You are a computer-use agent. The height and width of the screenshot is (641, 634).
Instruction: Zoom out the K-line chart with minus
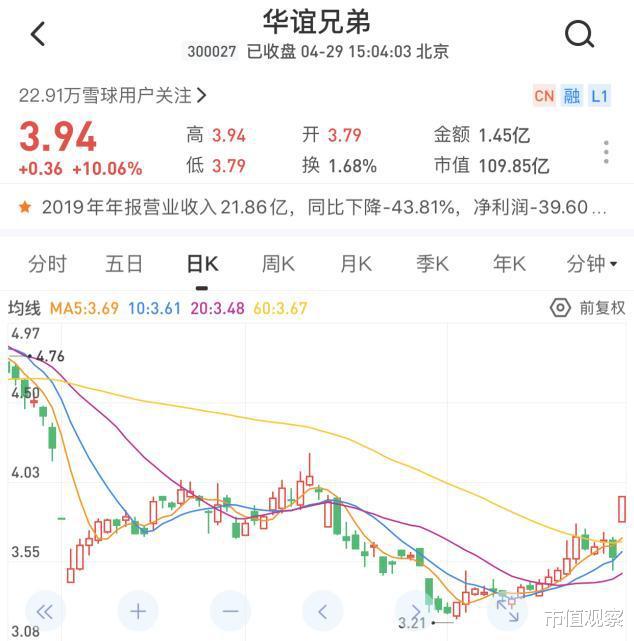click(x=230, y=610)
